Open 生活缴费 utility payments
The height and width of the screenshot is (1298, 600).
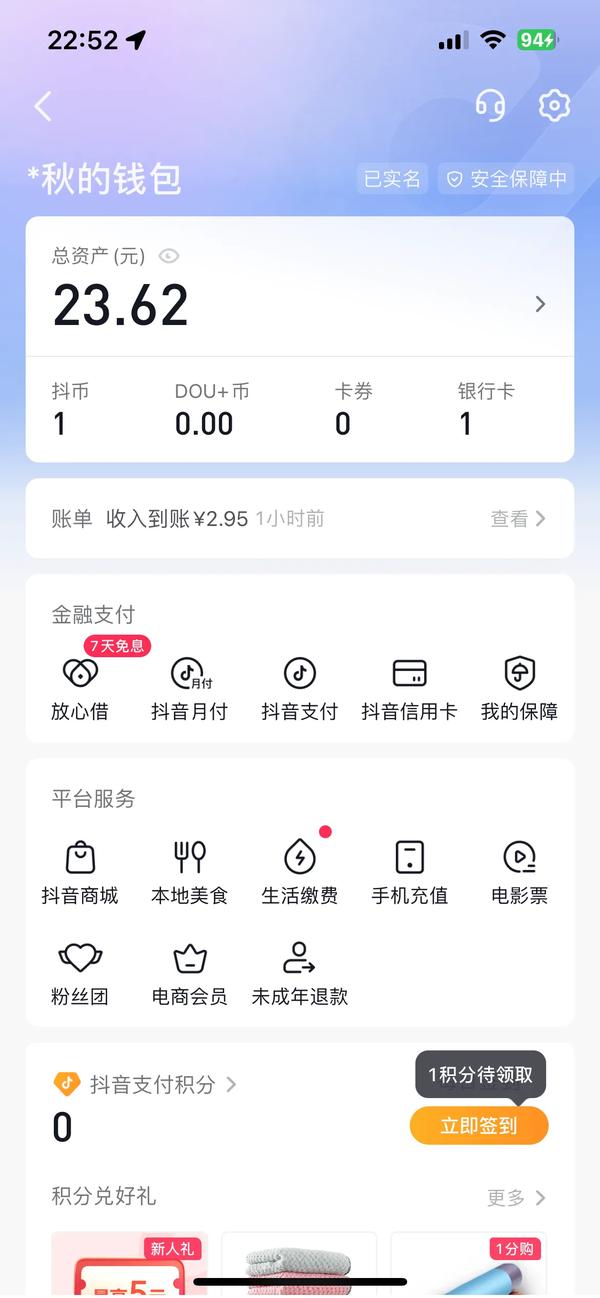(300, 871)
